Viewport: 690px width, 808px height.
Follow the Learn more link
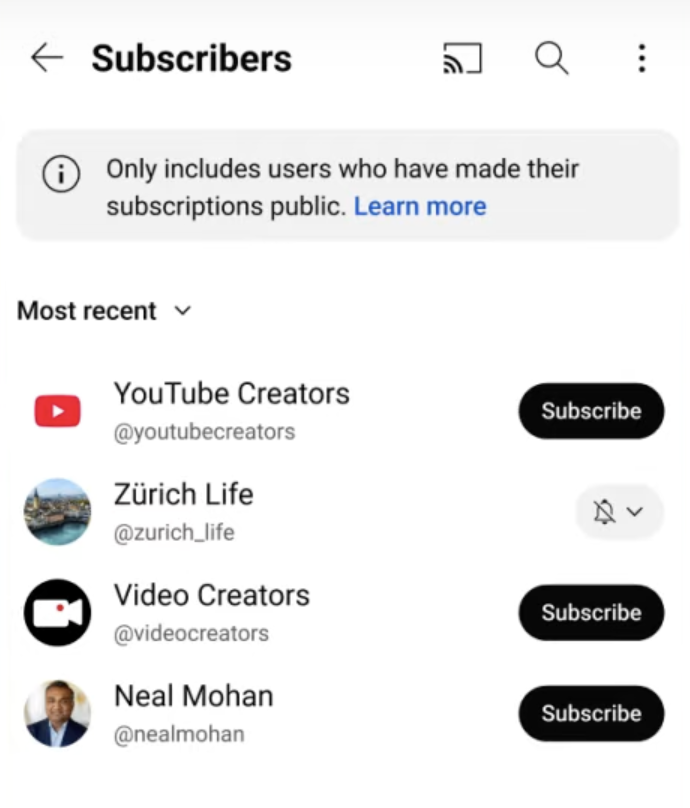[x=420, y=207]
